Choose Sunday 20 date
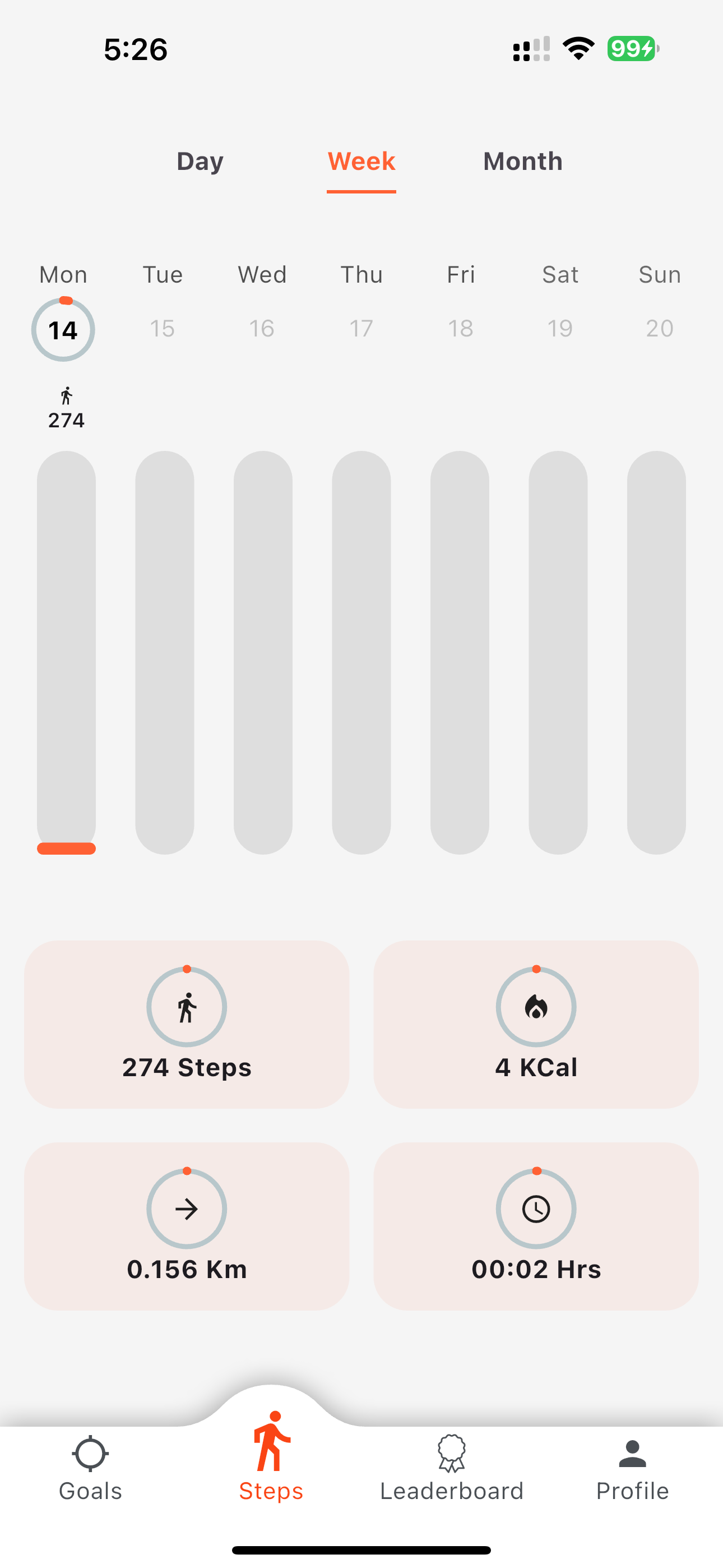This screenshot has width=723, height=1568. tap(660, 329)
